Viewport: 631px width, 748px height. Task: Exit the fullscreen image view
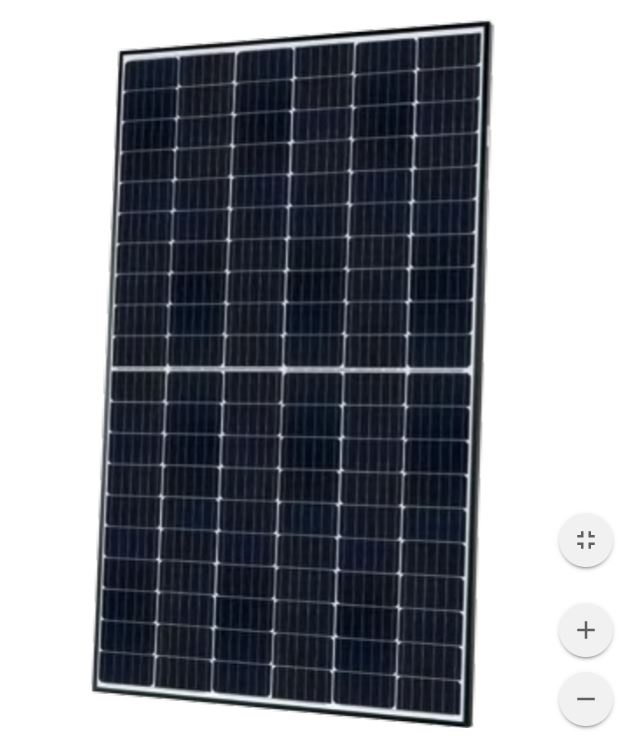pos(586,541)
